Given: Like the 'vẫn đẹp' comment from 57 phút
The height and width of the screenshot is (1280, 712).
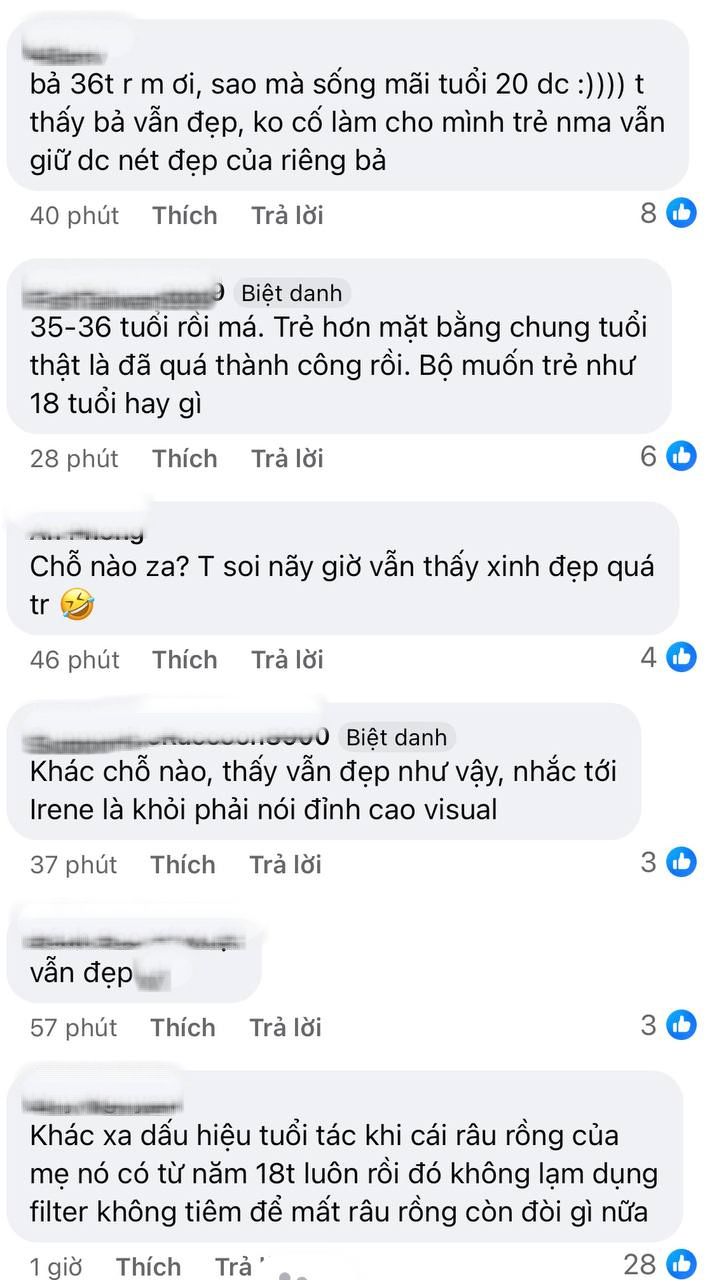Looking at the screenshot, I should coord(183,1027).
